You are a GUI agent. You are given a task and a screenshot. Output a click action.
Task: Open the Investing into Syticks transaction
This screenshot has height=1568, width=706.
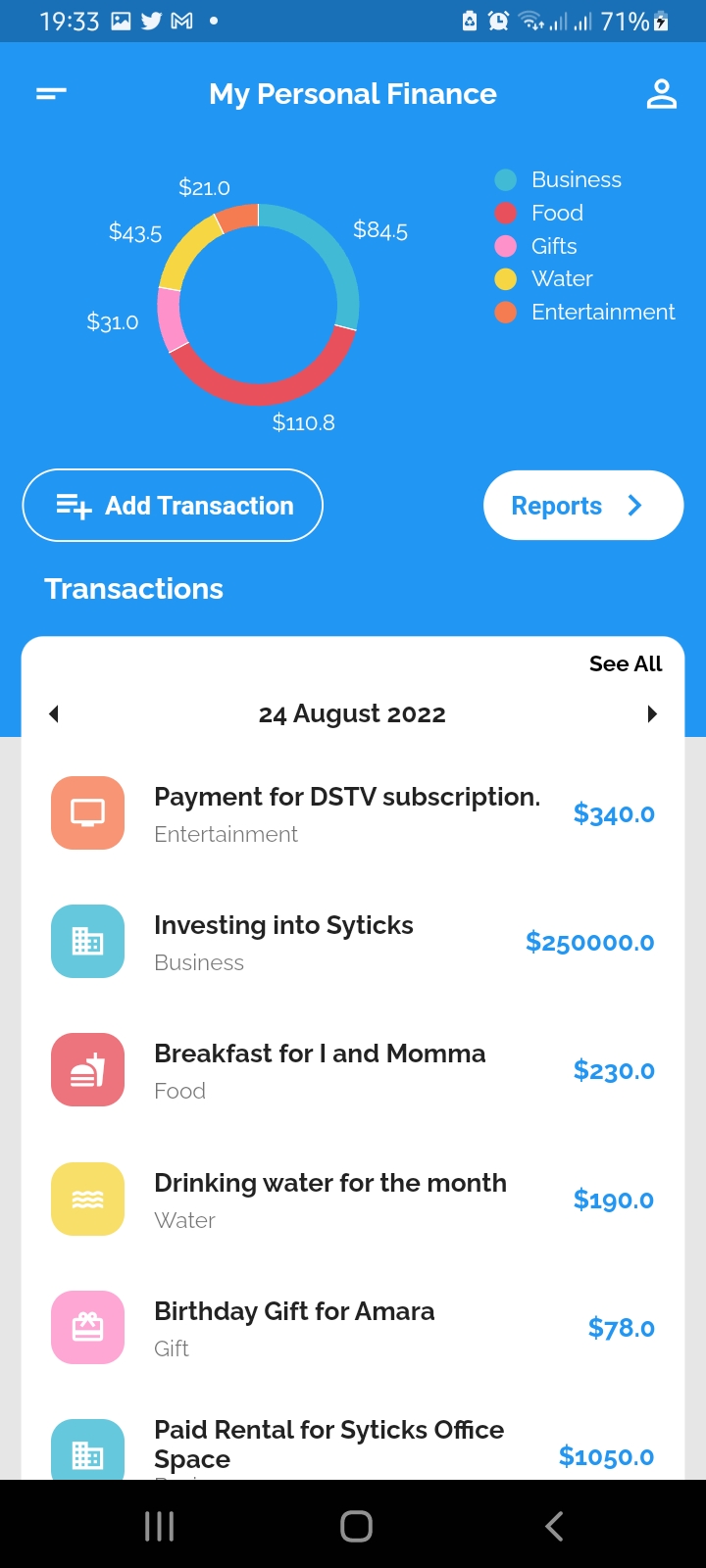(x=353, y=942)
